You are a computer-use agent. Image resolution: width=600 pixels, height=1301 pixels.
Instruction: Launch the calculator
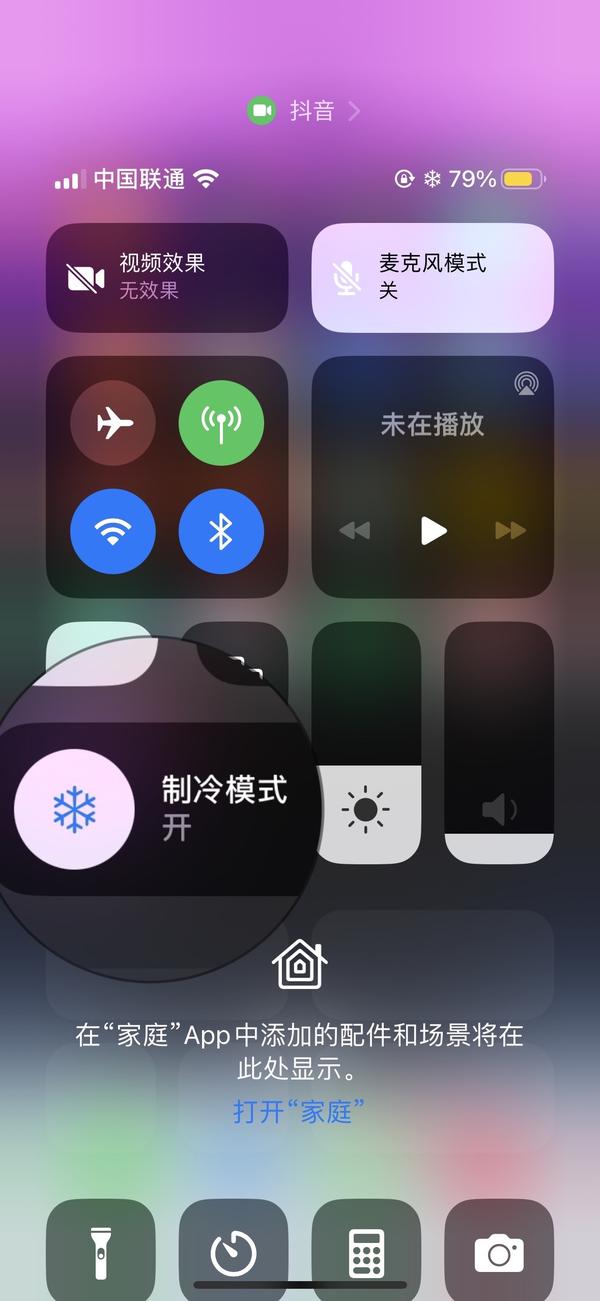pyautogui.click(x=366, y=1252)
